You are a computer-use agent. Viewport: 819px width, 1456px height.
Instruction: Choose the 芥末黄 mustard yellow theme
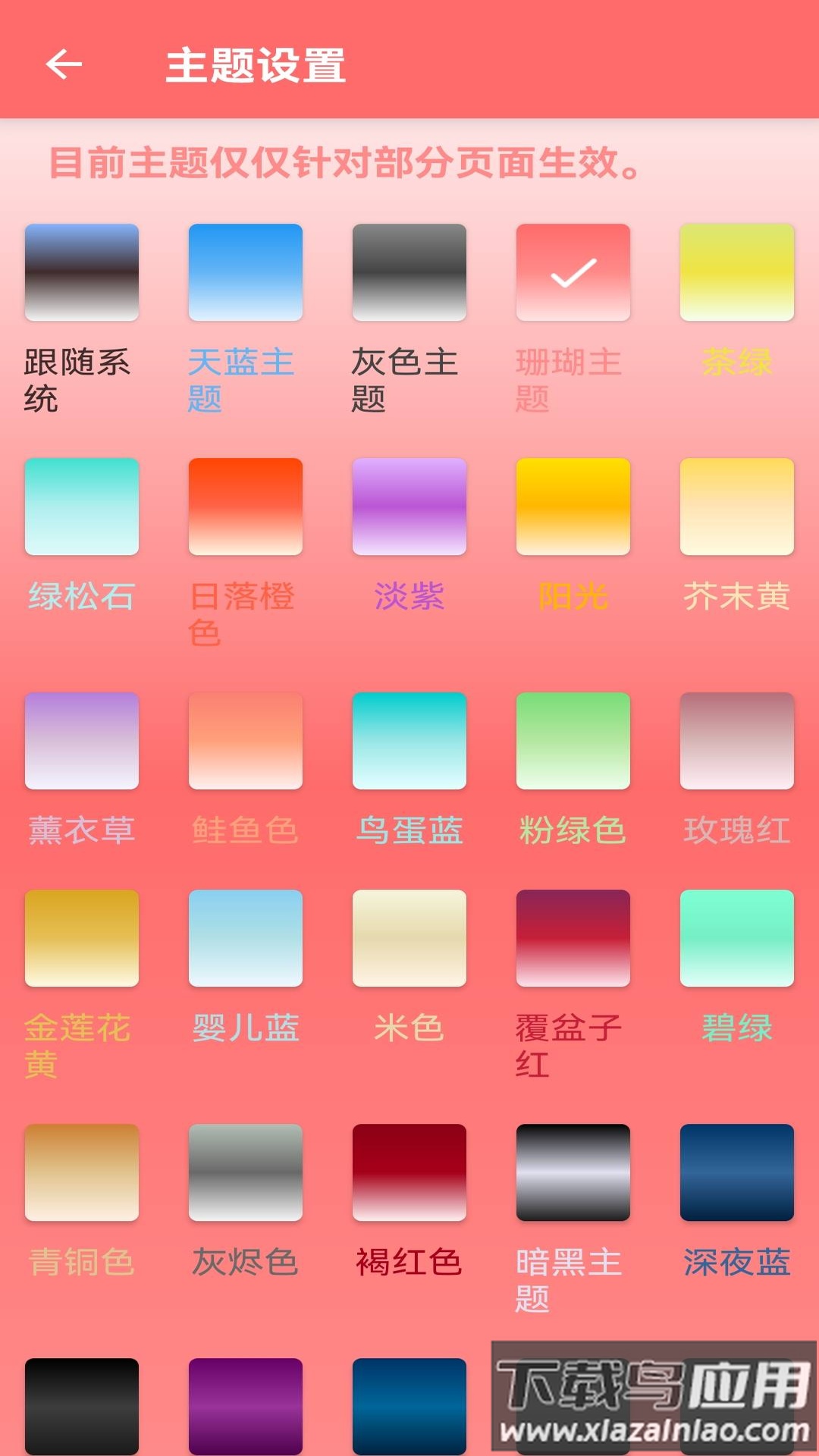736,508
